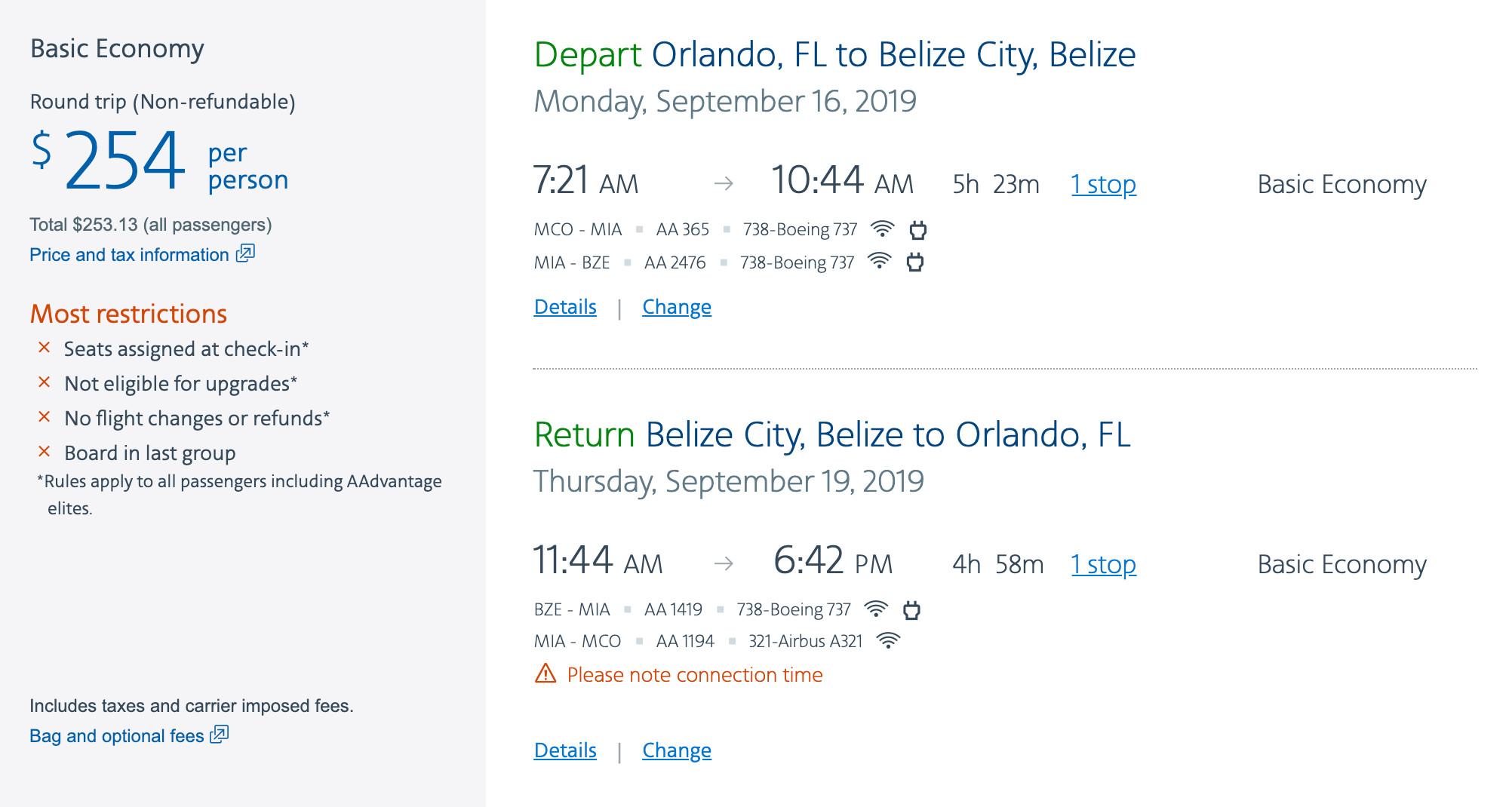The image size is (1512, 807).
Task: Open Price and tax information link
Action: pyautogui.click(x=129, y=255)
